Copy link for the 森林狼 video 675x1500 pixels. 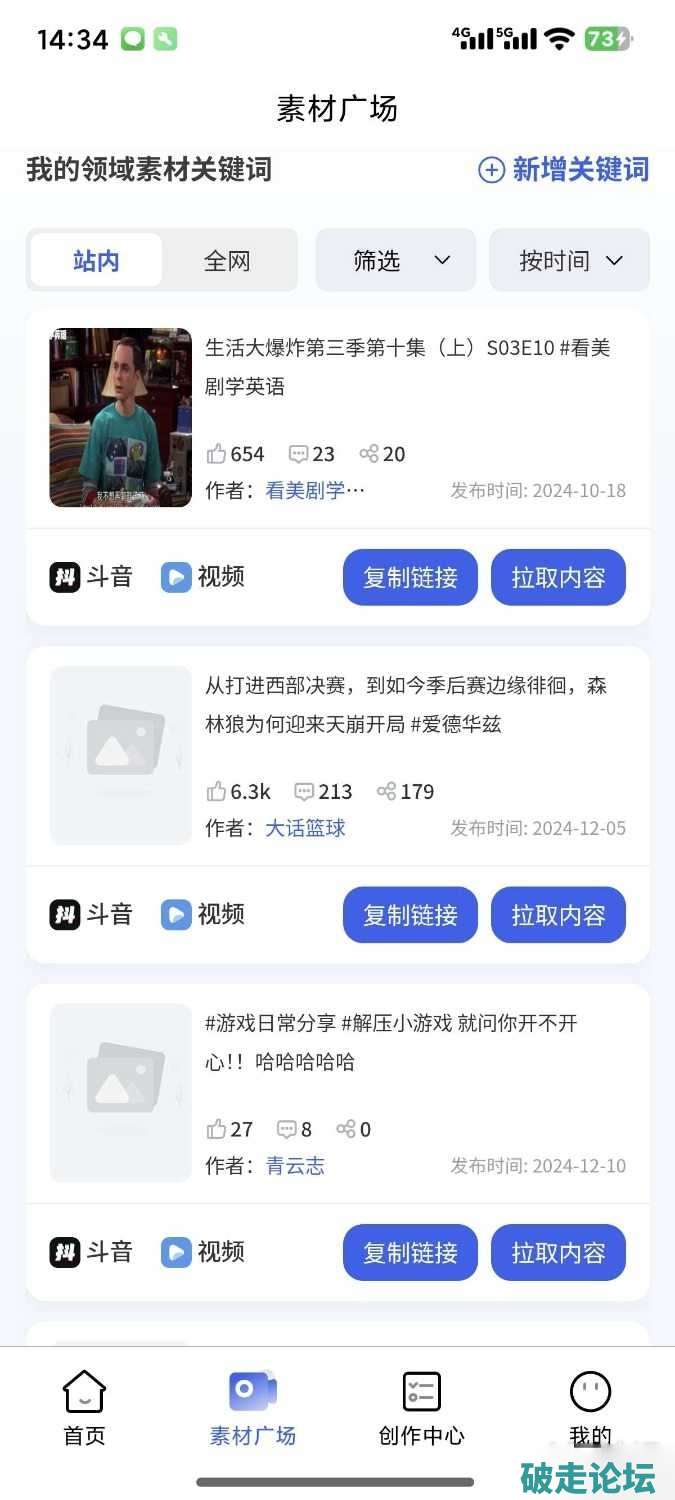click(410, 915)
